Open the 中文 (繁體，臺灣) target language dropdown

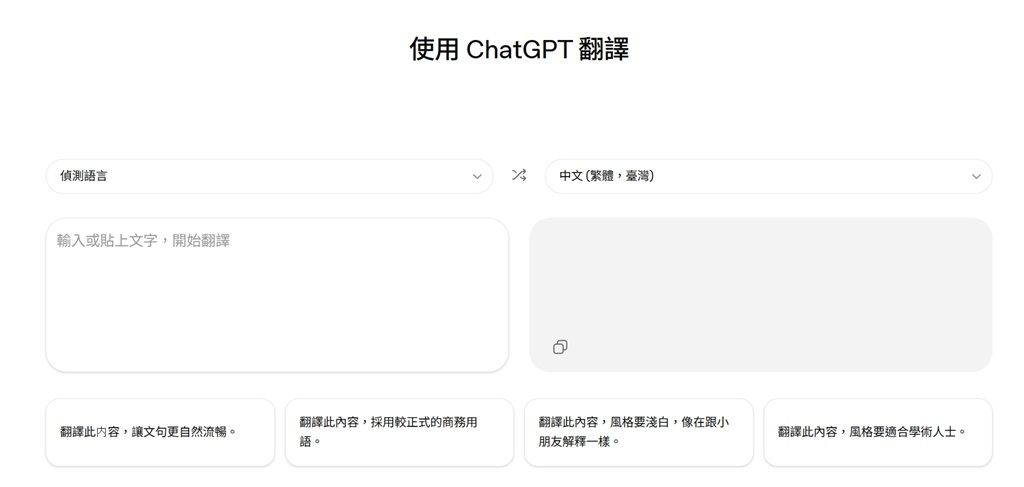768,176
